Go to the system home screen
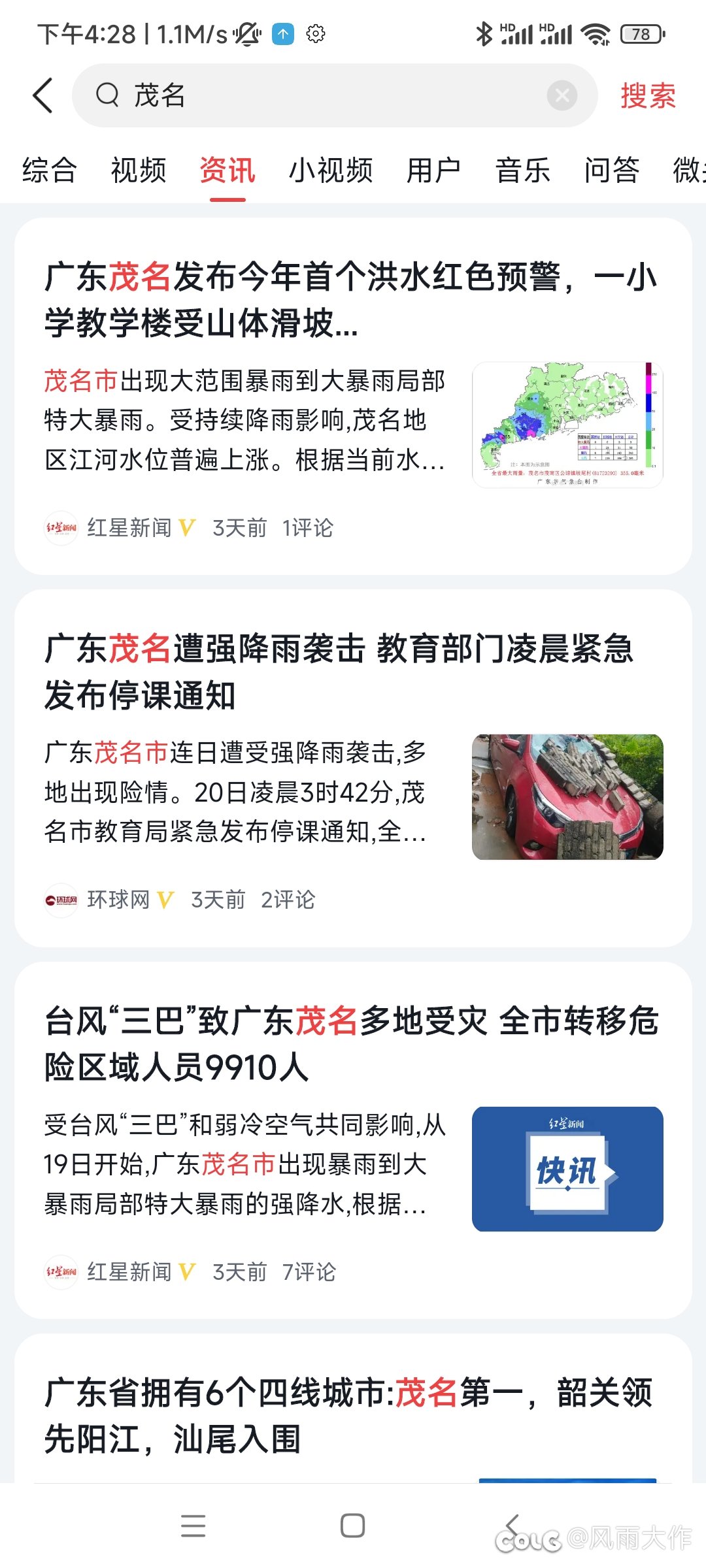The height and width of the screenshot is (1568, 706). pyautogui.click(x=353, y=1526)
